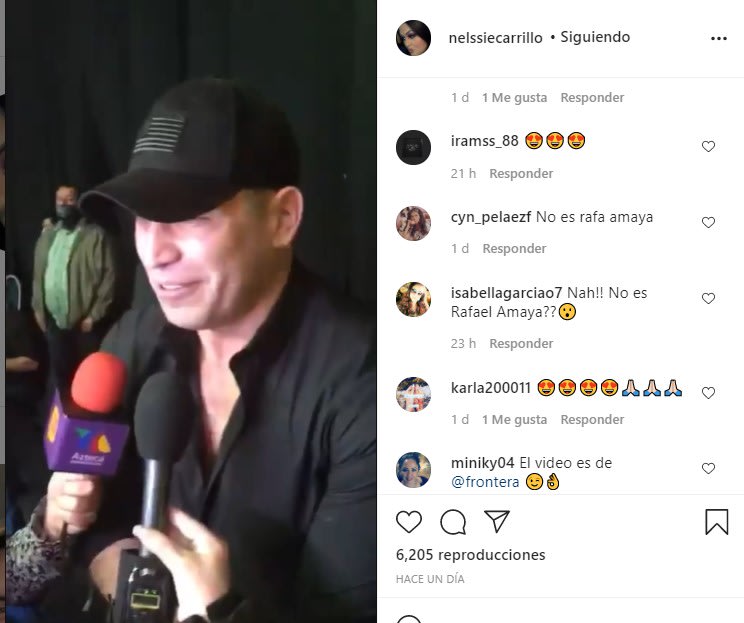Like cyn_pelaezf's comment
Viewport: 744px width, 623px height.
708,222
